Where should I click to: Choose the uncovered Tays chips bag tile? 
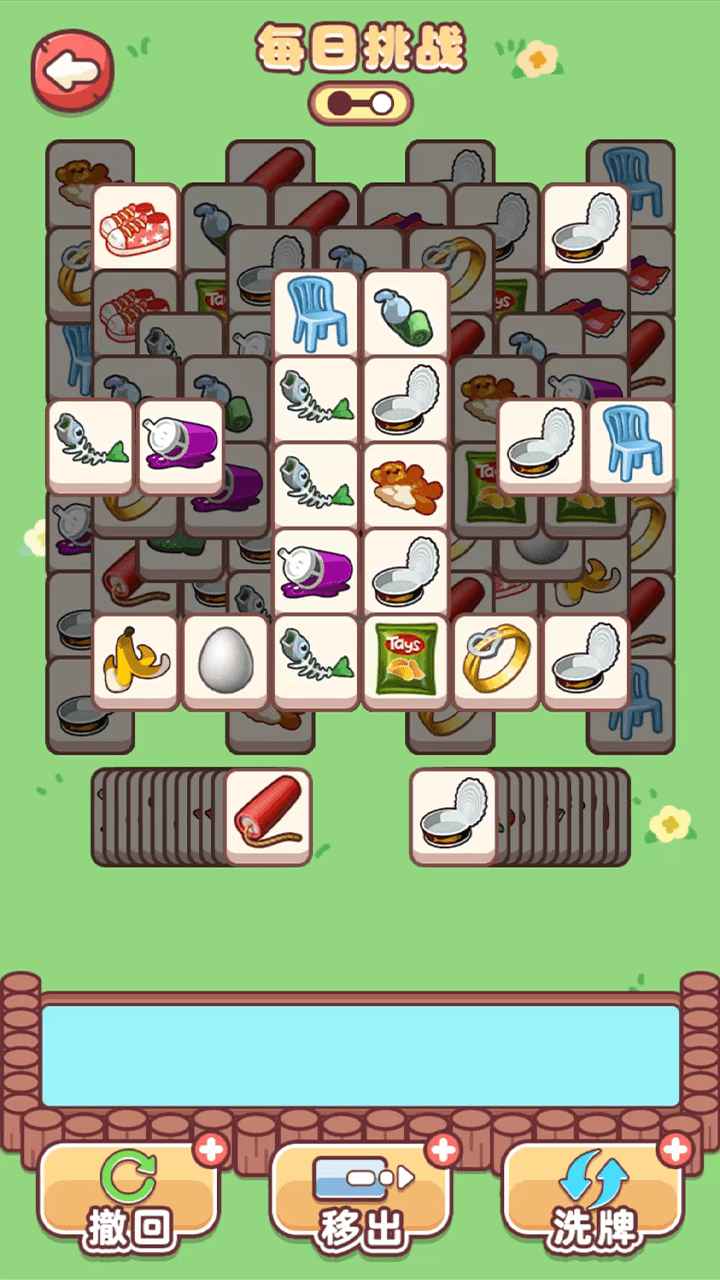coord(406,658)
